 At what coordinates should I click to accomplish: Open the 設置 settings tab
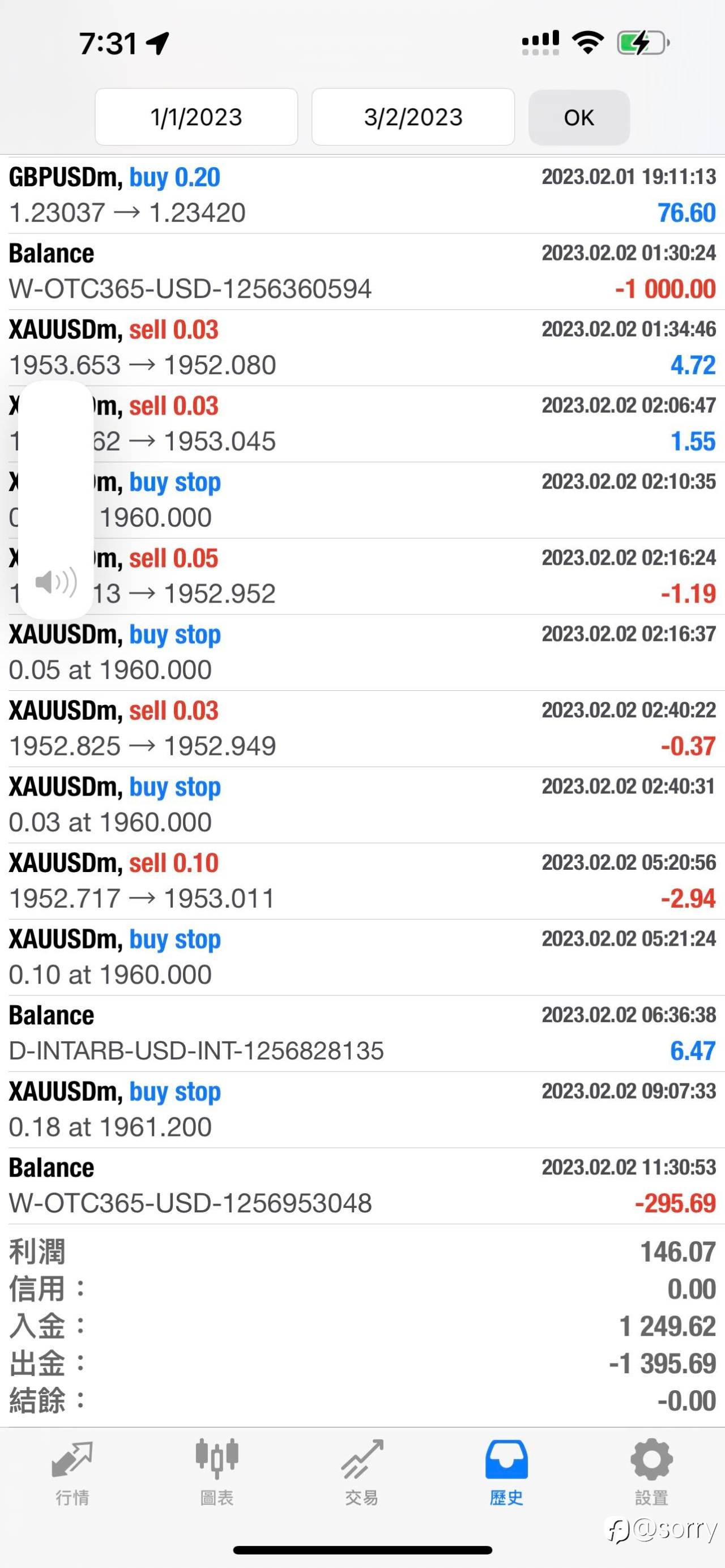coord(651,1473)
